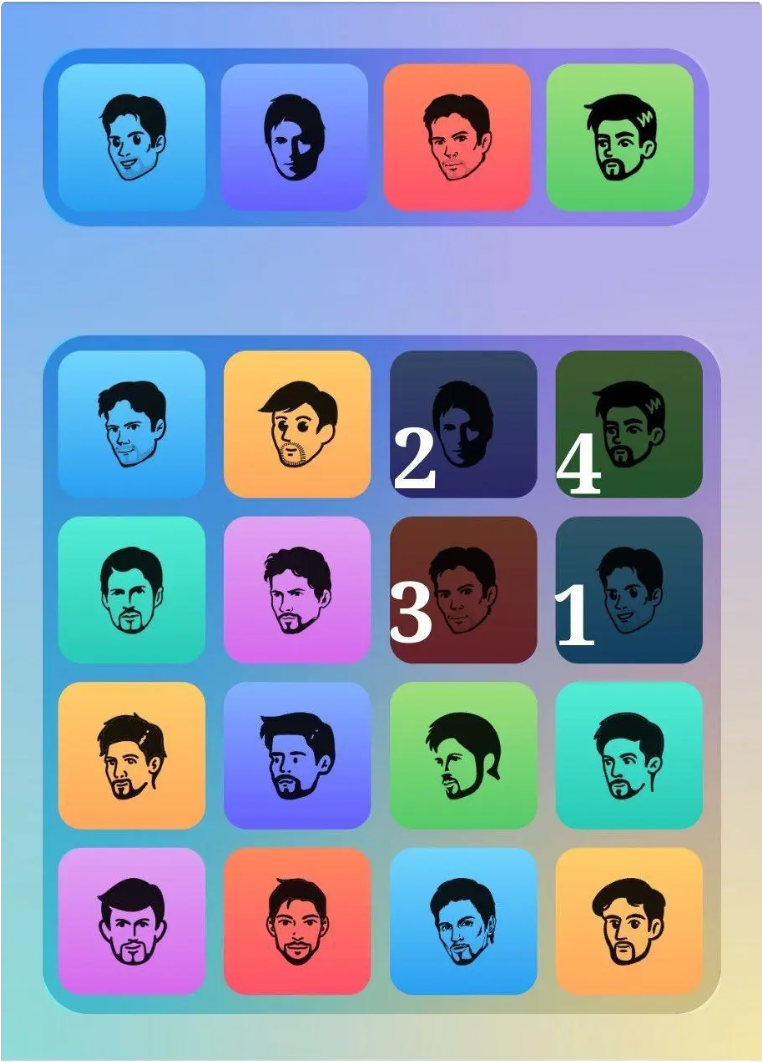Deselect the face tile numbered 2
Image resolution: width=762 pixels, height=1062 pixels.
click(x=463, y=424)
